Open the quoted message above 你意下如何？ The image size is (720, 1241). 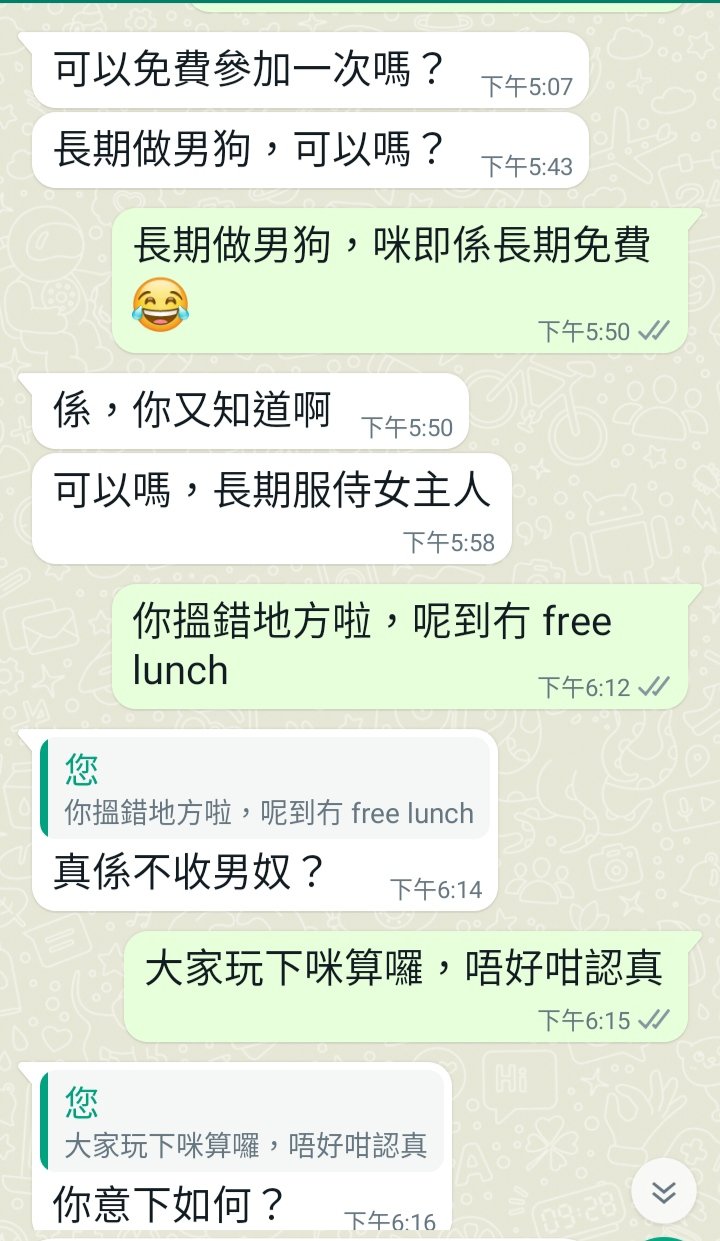[243, 1121]
